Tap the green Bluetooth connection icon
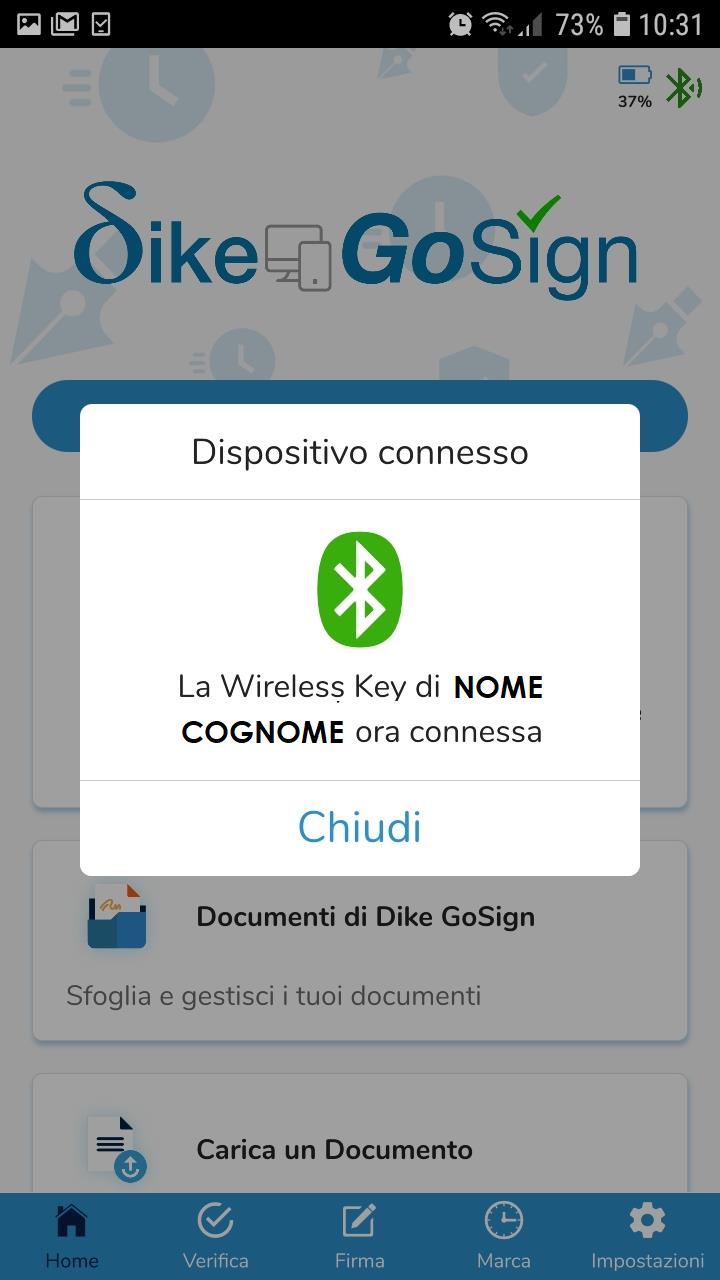 683,88
